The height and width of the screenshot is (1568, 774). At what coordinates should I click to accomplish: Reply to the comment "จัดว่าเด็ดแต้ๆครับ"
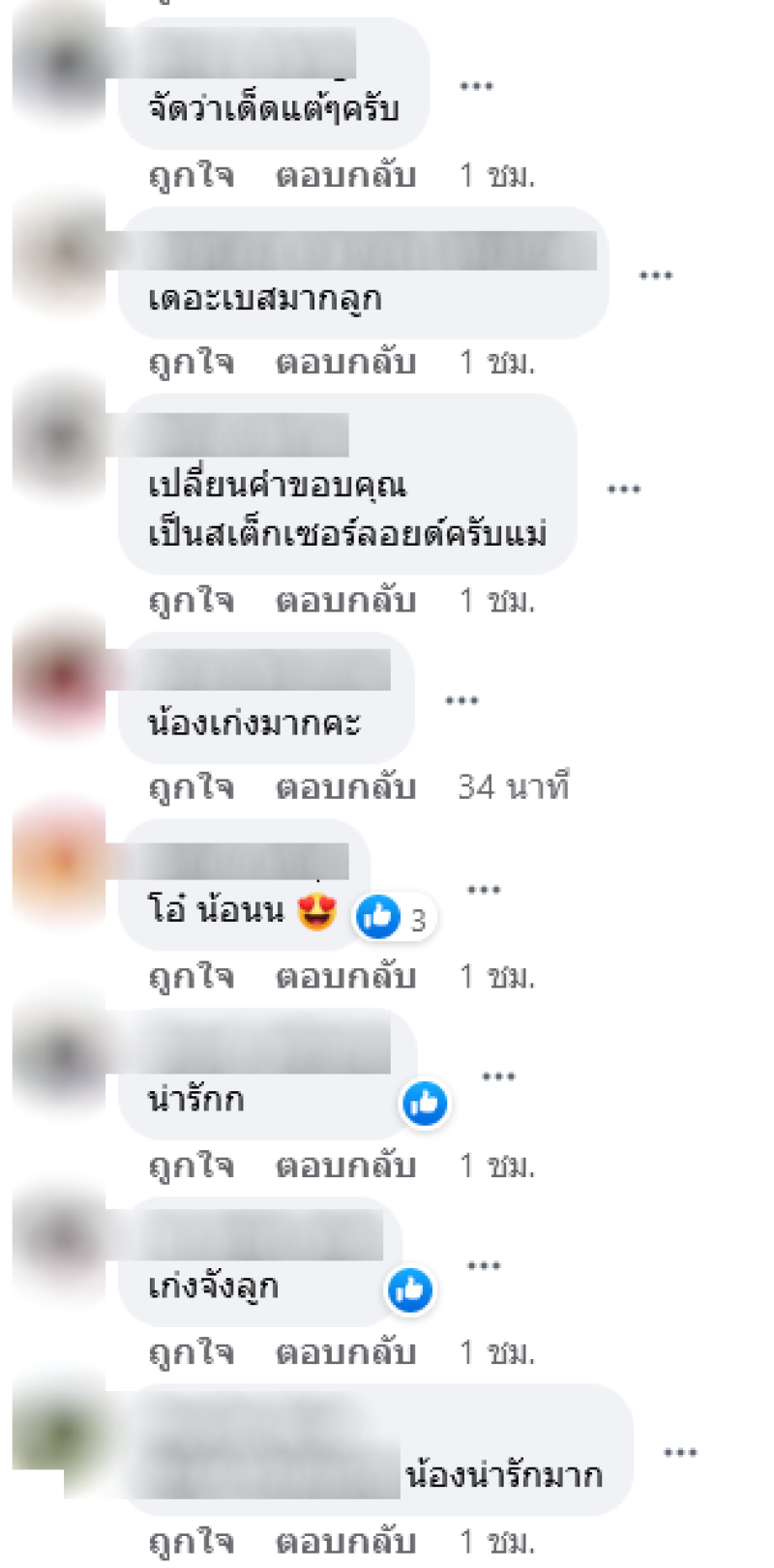pyautogui.click(x=345, y=176)
